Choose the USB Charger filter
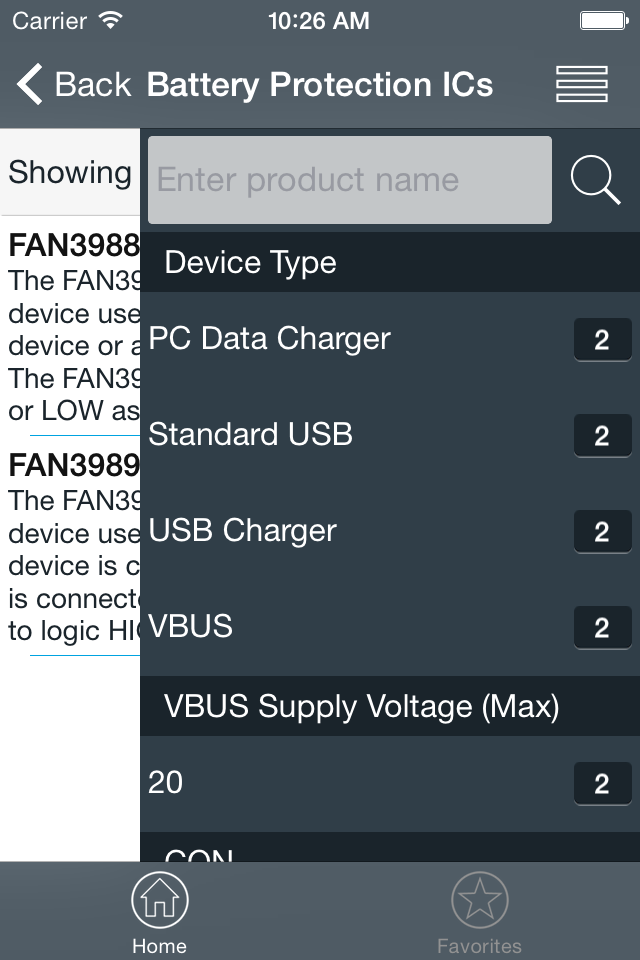 [390, 531]
